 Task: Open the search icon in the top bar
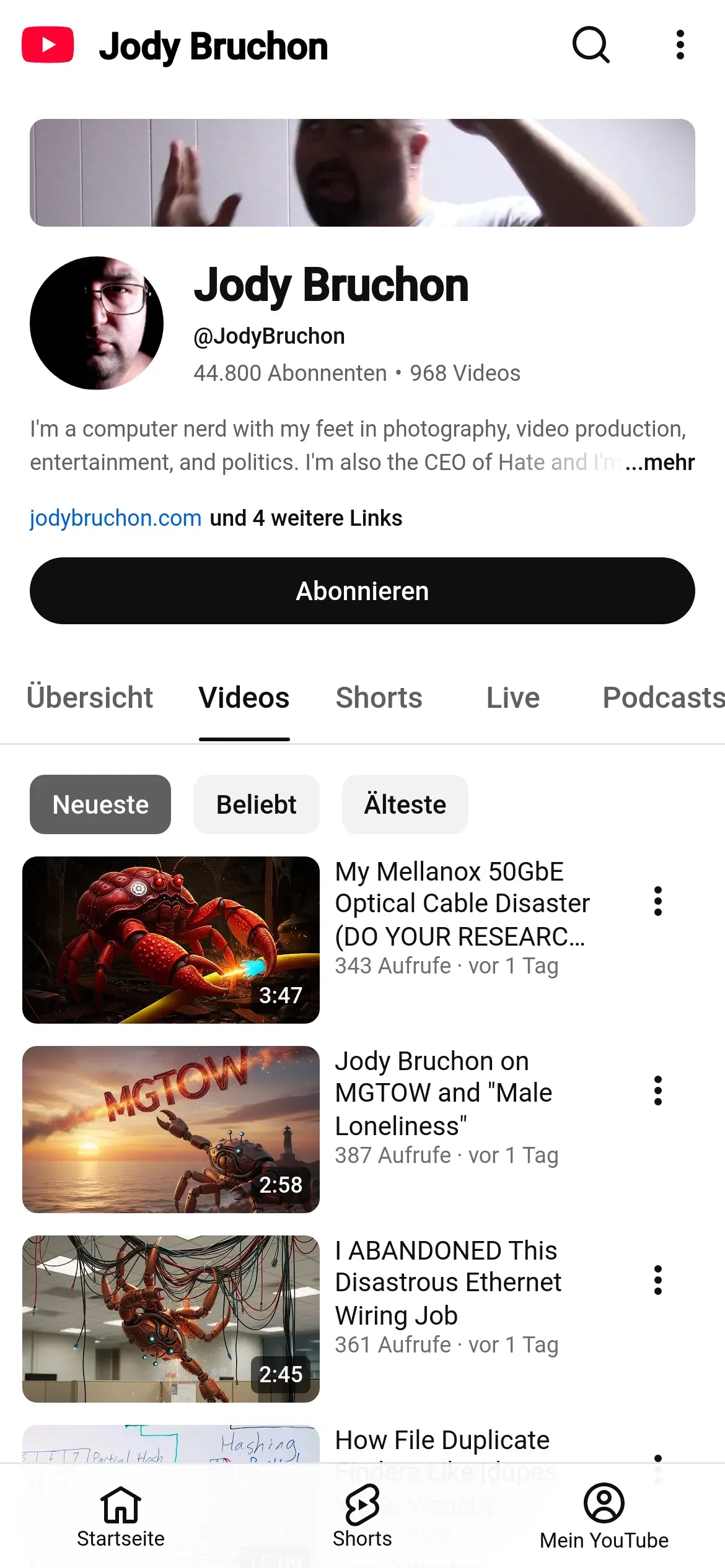pyautogui.click(x=591, y=45)
